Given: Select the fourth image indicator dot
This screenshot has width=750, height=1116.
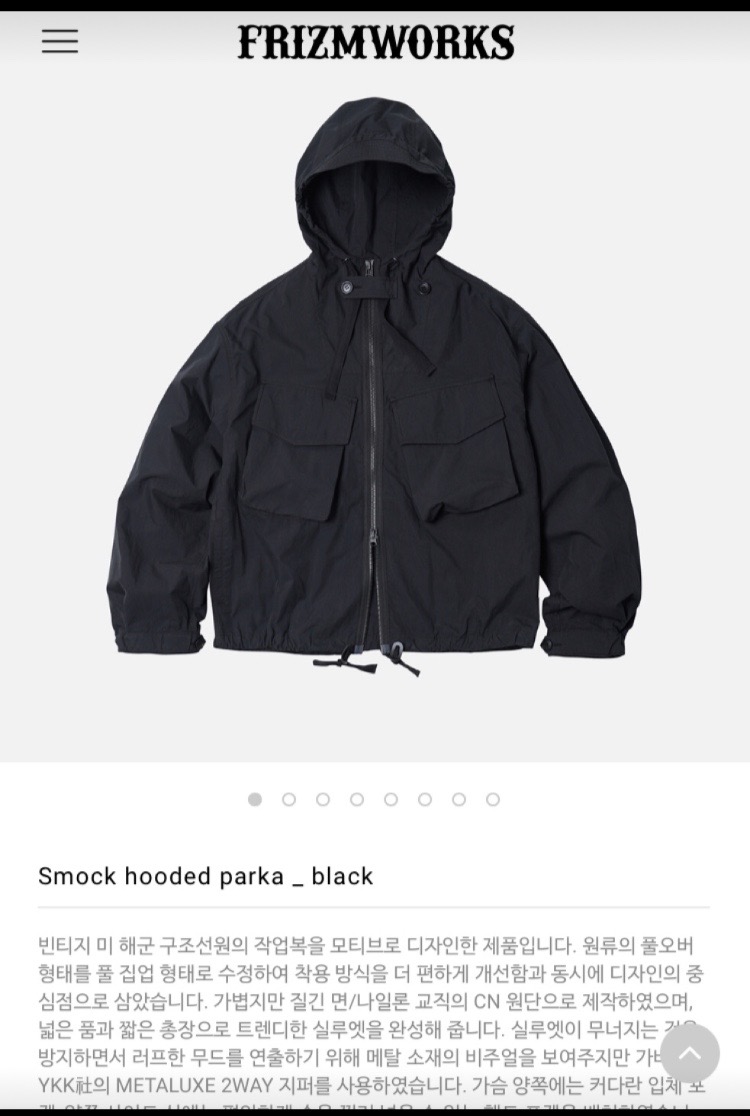Looking at the screenshot, I should pos(357,799).
